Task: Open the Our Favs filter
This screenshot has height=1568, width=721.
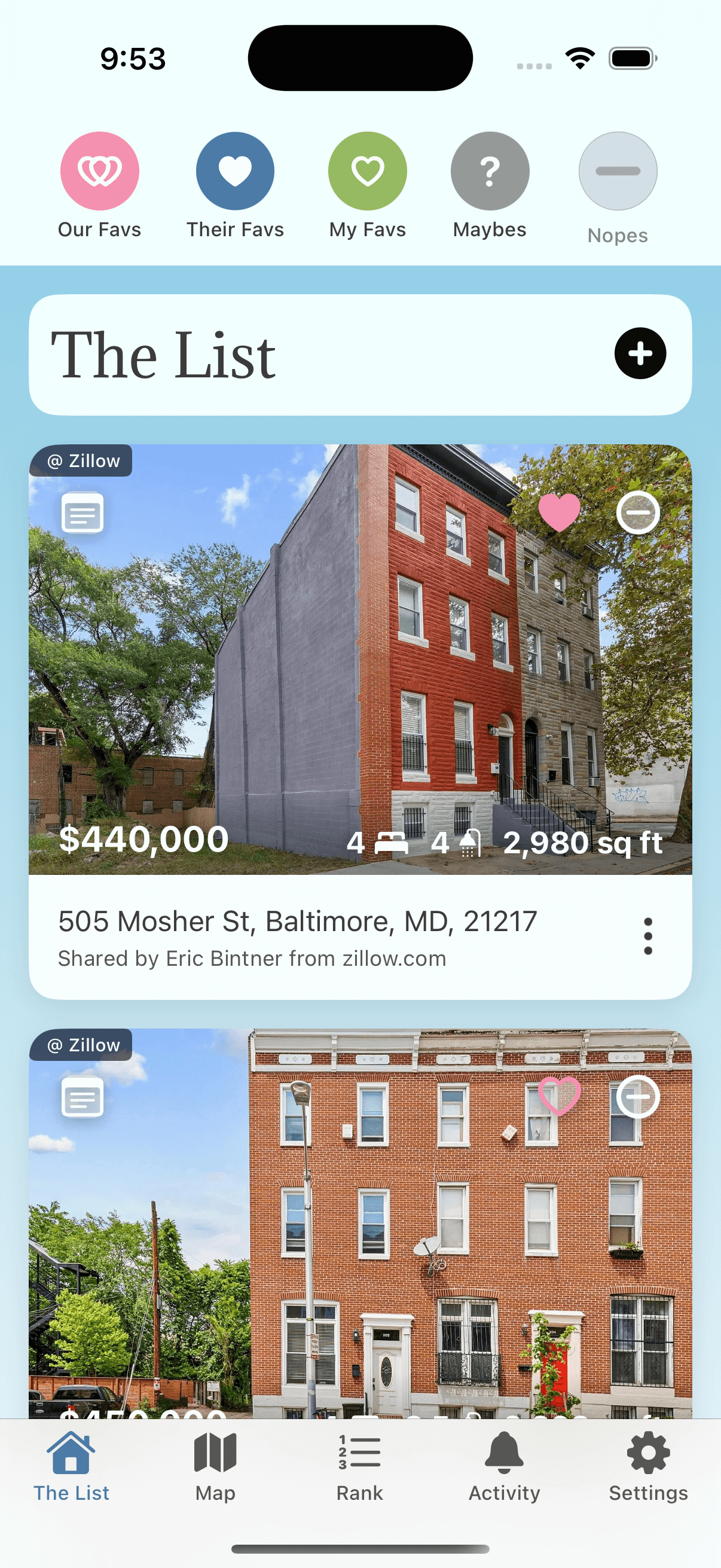Action: [99, 171]
